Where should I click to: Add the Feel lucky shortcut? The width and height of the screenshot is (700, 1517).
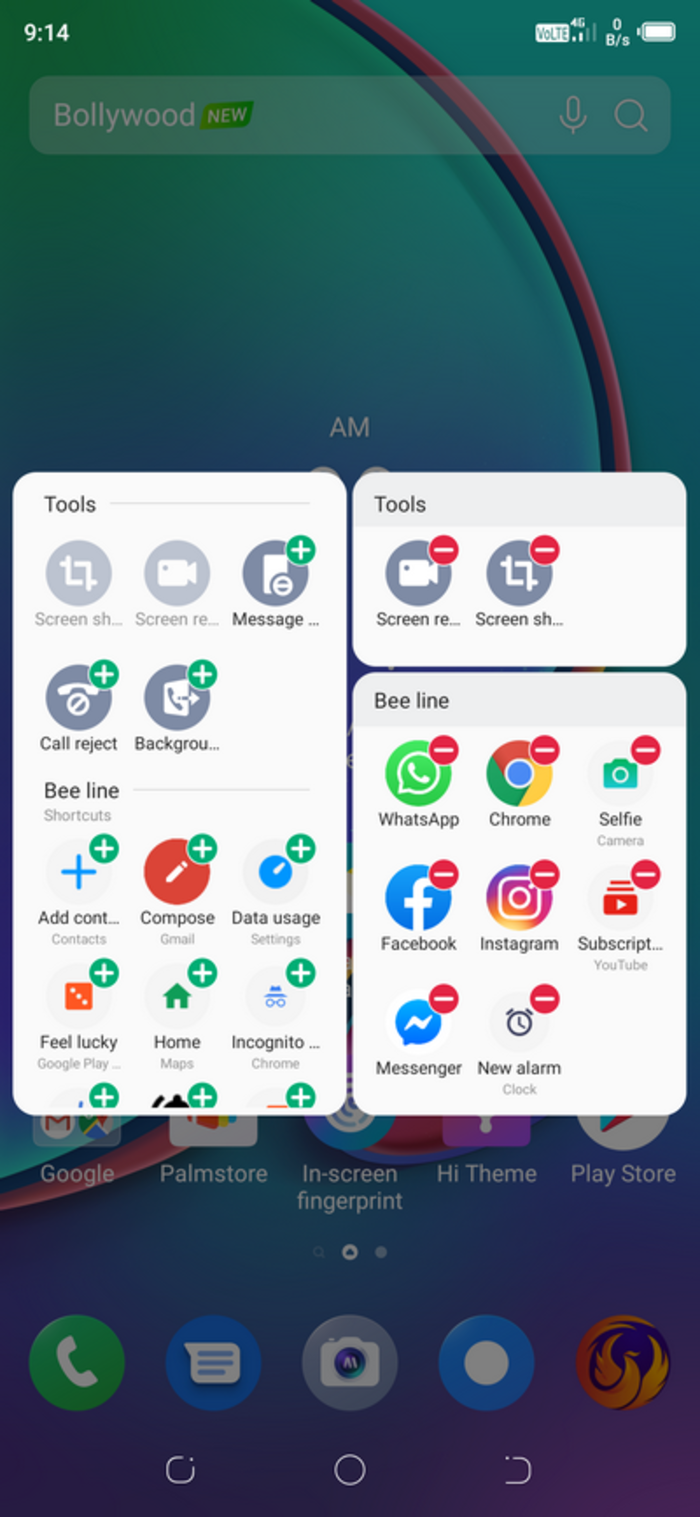point(104,973)
